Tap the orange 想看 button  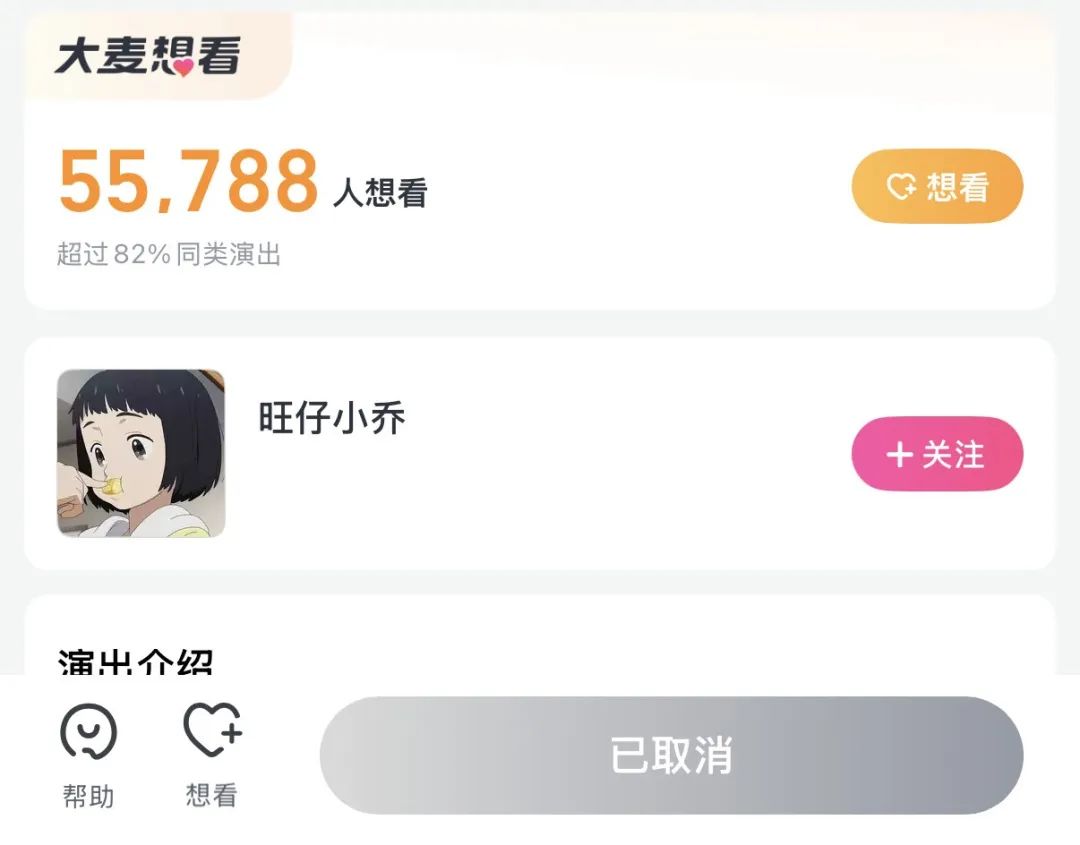tap(937, 186)
